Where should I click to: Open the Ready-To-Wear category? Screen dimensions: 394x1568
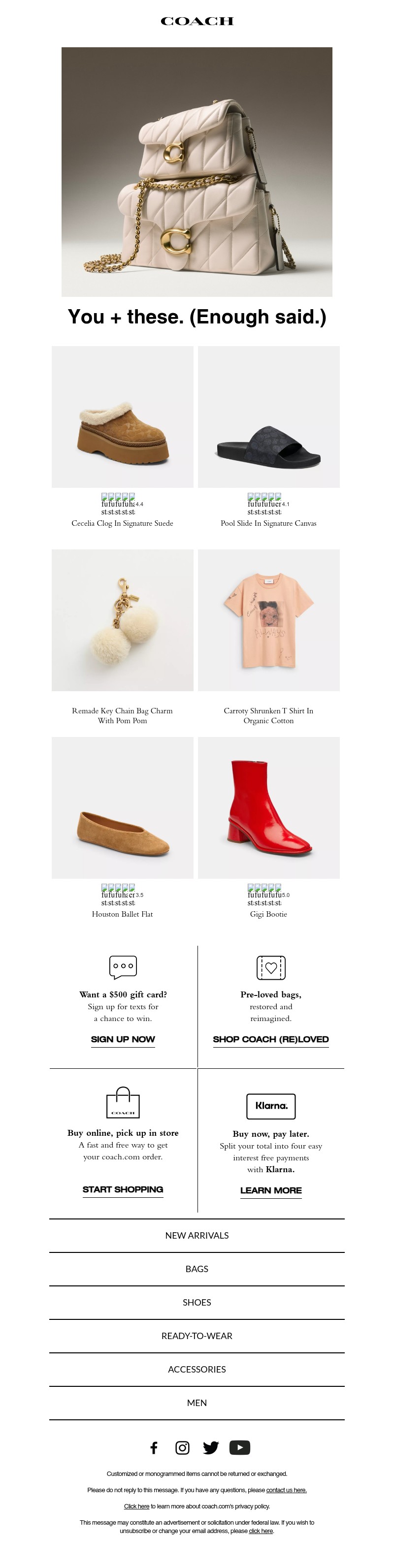coord(197,1336)
